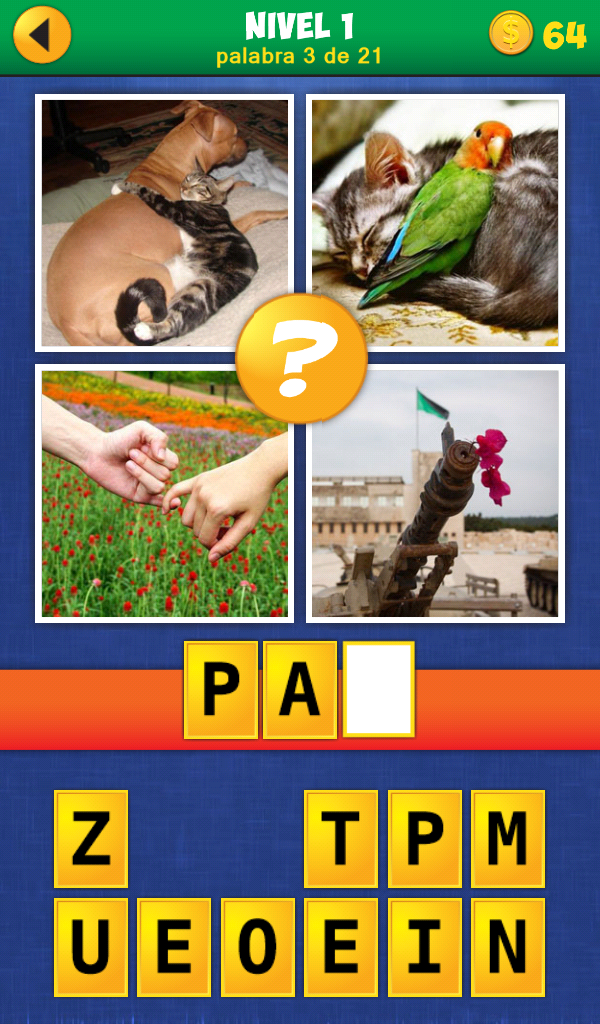
Task: Pick the letter Z tile
Action: click(91, 839)
